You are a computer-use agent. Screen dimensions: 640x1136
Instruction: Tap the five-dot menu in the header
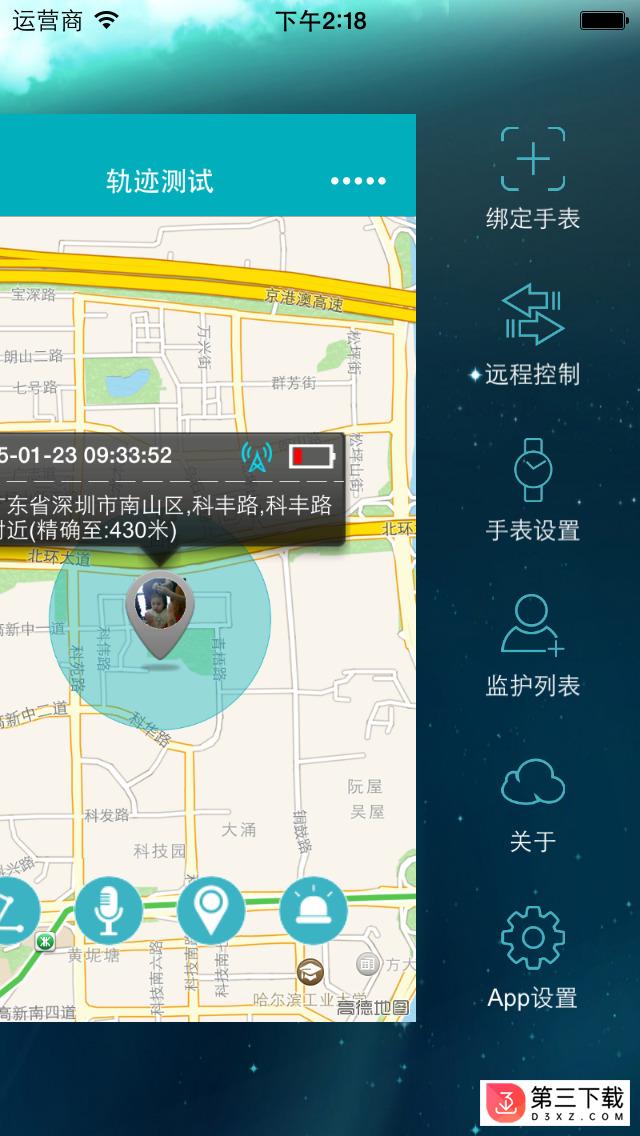(358, 181)
